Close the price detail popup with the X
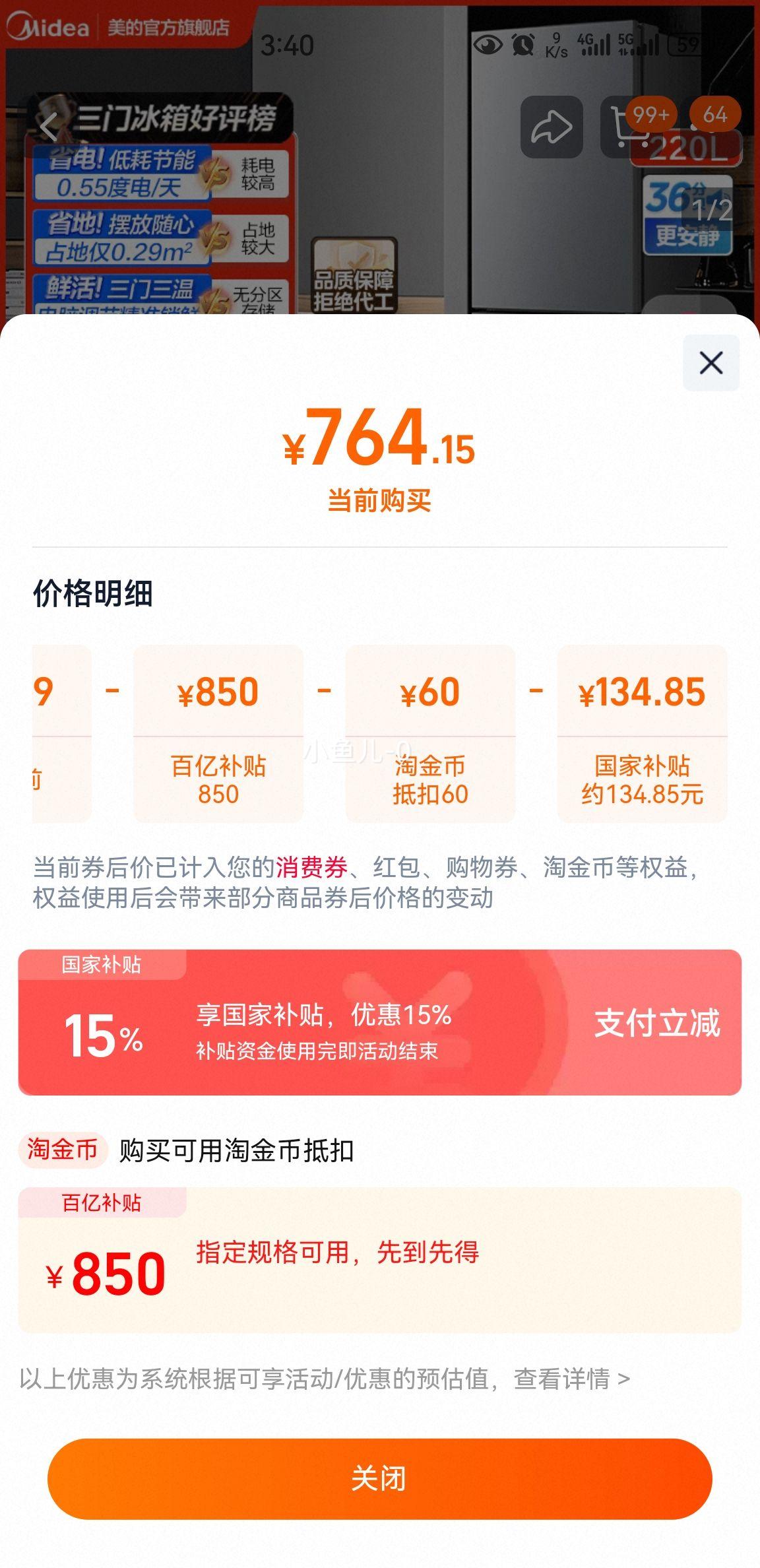This screenshot has height=1568, width=760. tap(711, 363)
